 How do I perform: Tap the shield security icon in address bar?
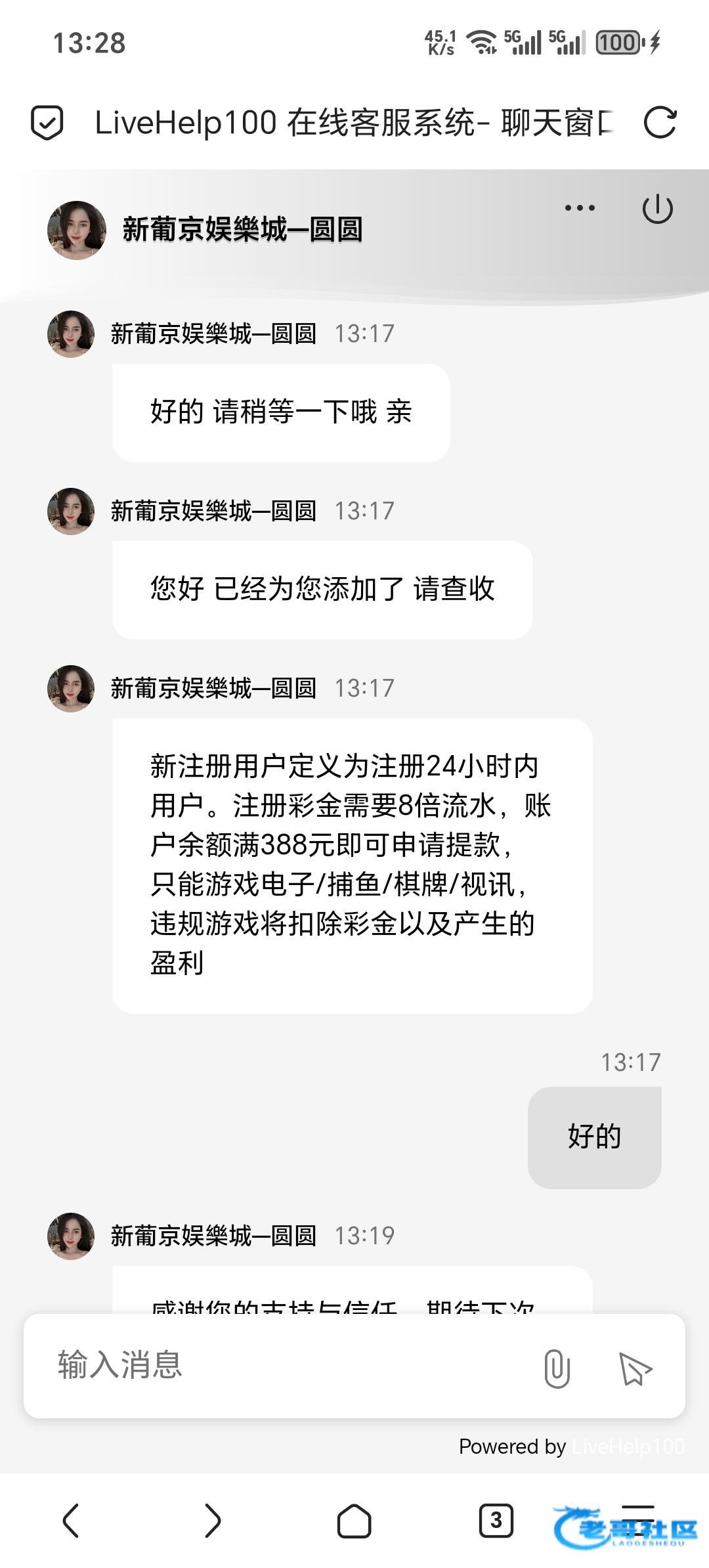(x=47, y=123)
